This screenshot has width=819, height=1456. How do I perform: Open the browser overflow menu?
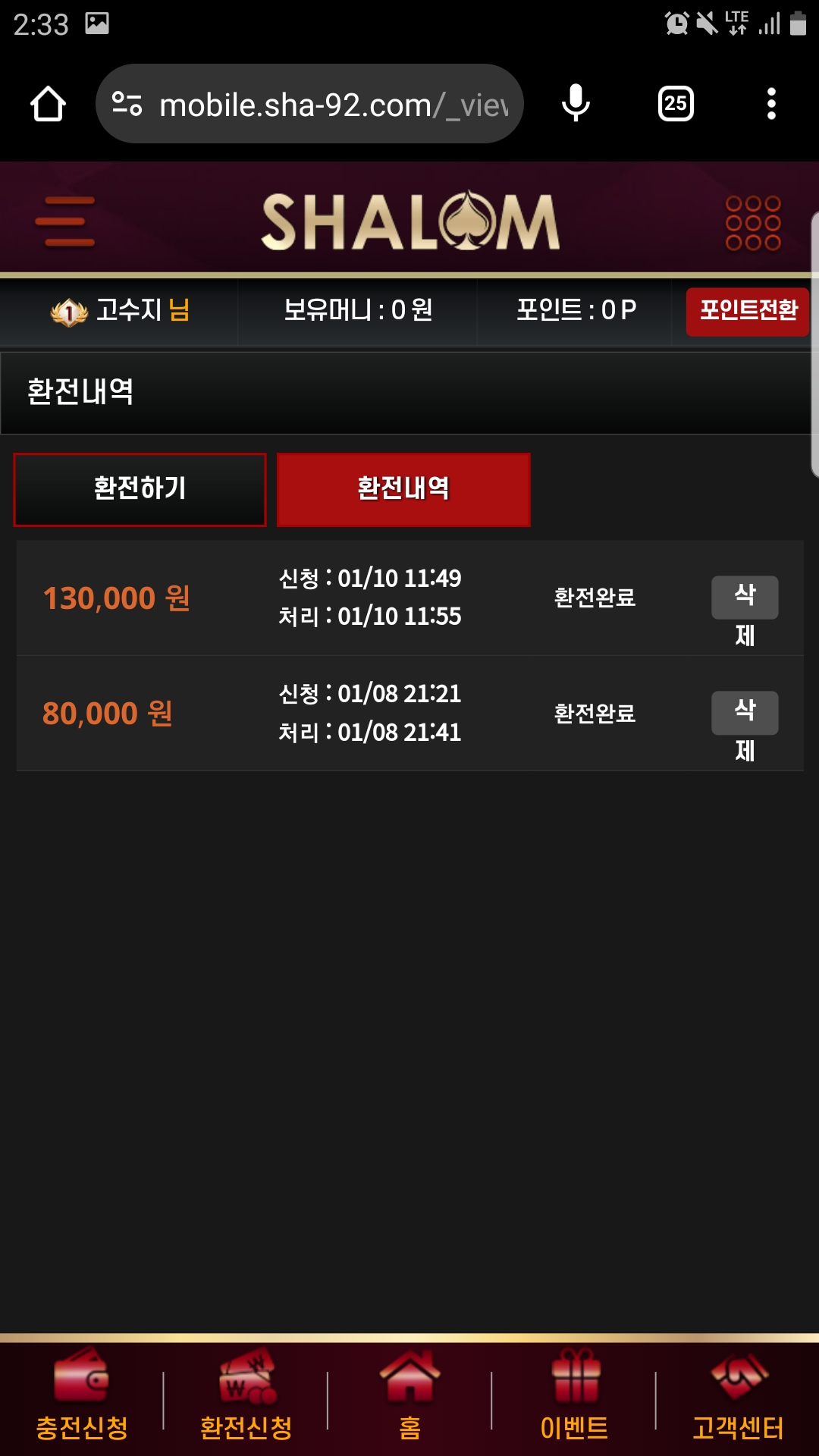point(771,104)
